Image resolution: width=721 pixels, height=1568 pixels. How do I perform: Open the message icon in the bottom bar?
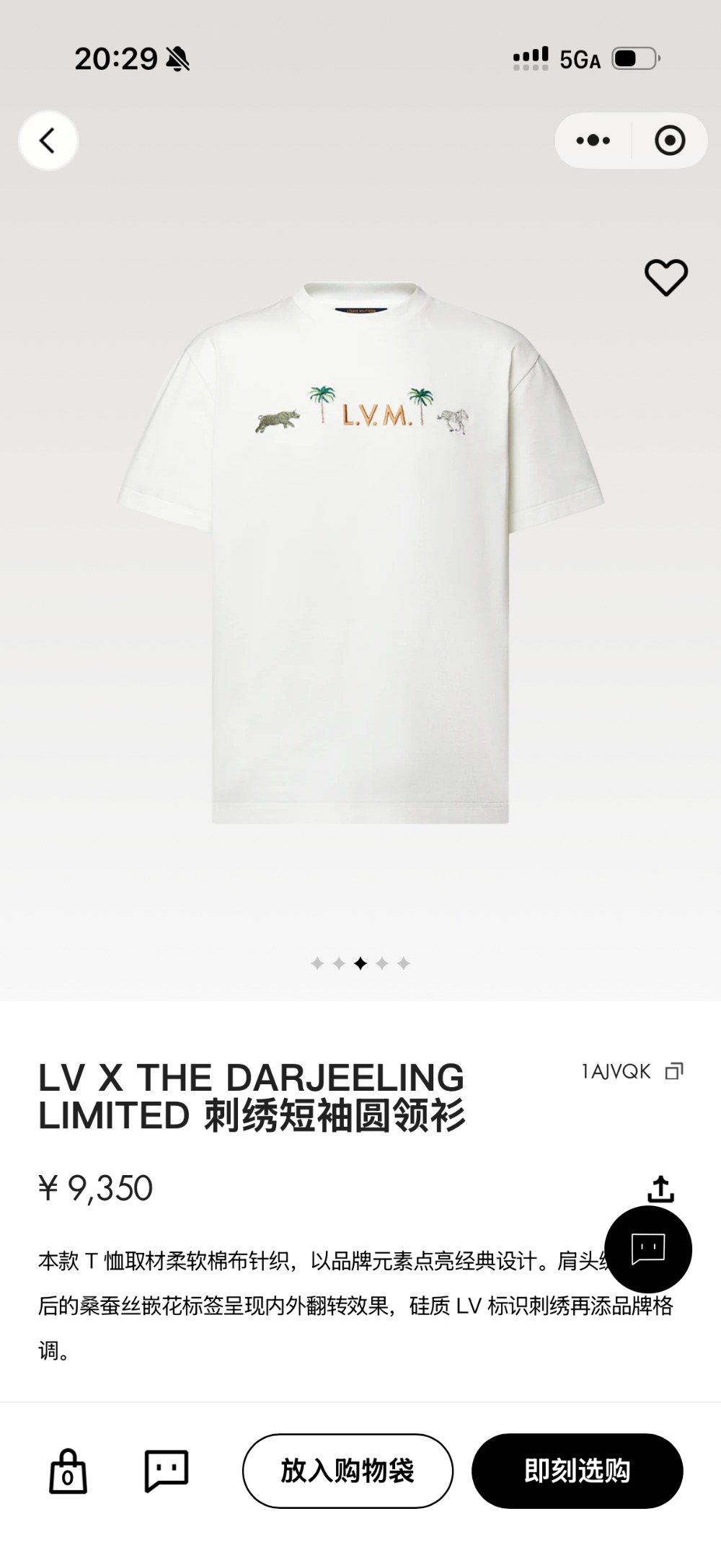(x=167, y=1471)
